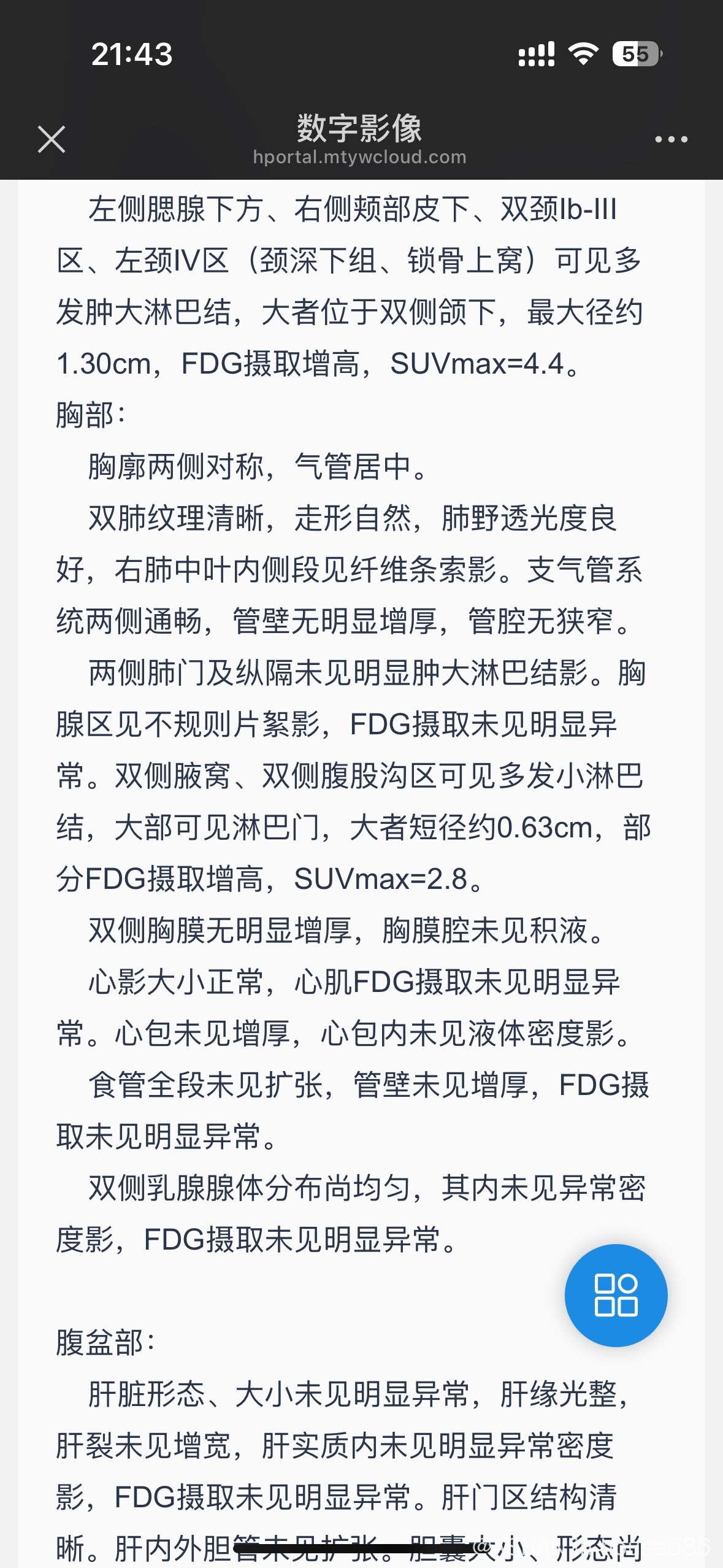Image resolution: width=723 pixels, height=1568 pixels.
Task: Close the 数字影像 web page
Action: click(x=52, y=139)
